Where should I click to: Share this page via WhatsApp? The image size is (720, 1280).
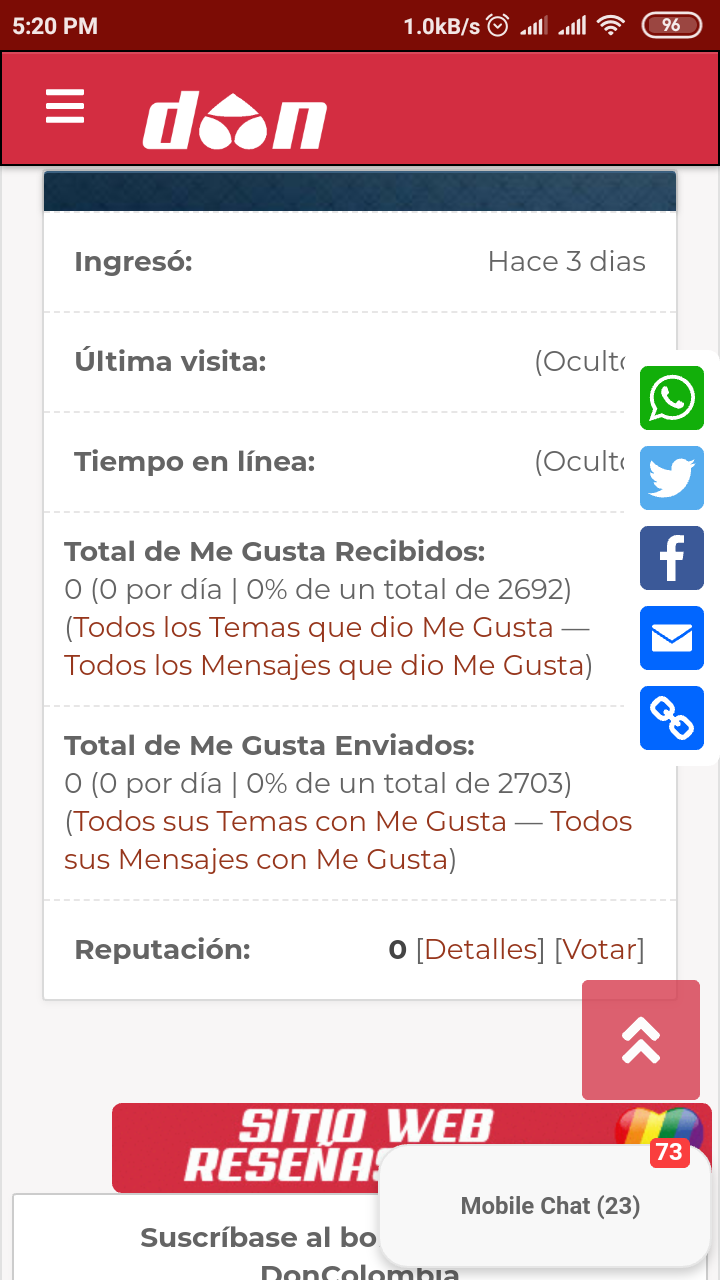pos(672,398)
